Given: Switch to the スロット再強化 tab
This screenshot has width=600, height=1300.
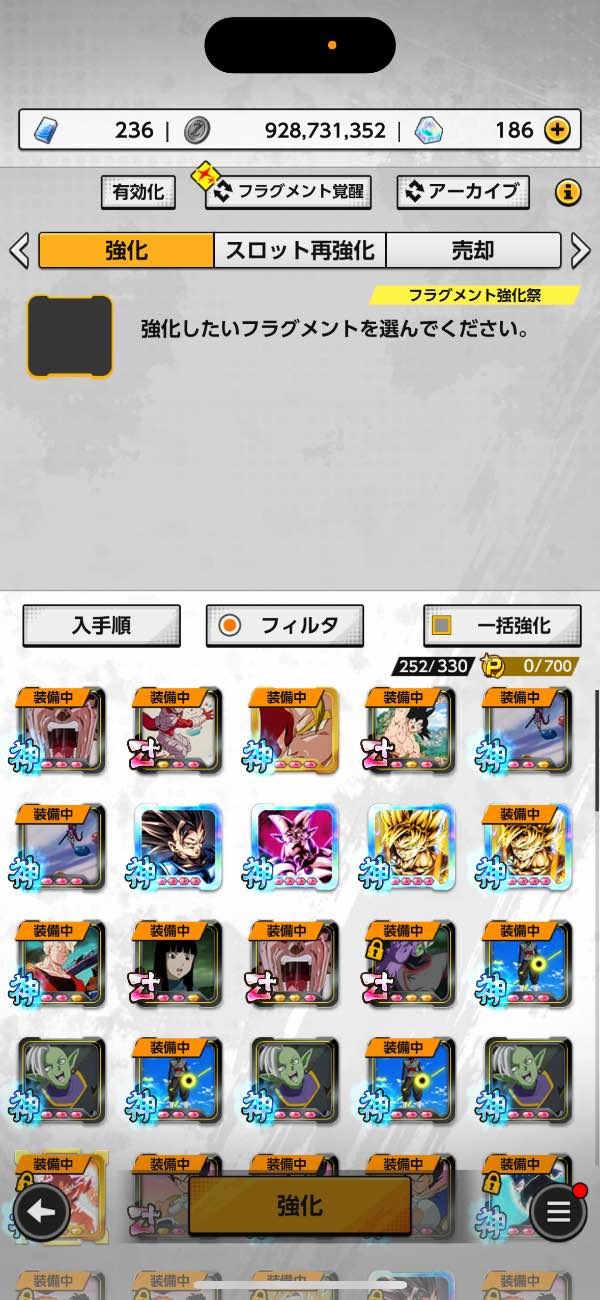Looking at the screenshot, I should click(300, 250).
